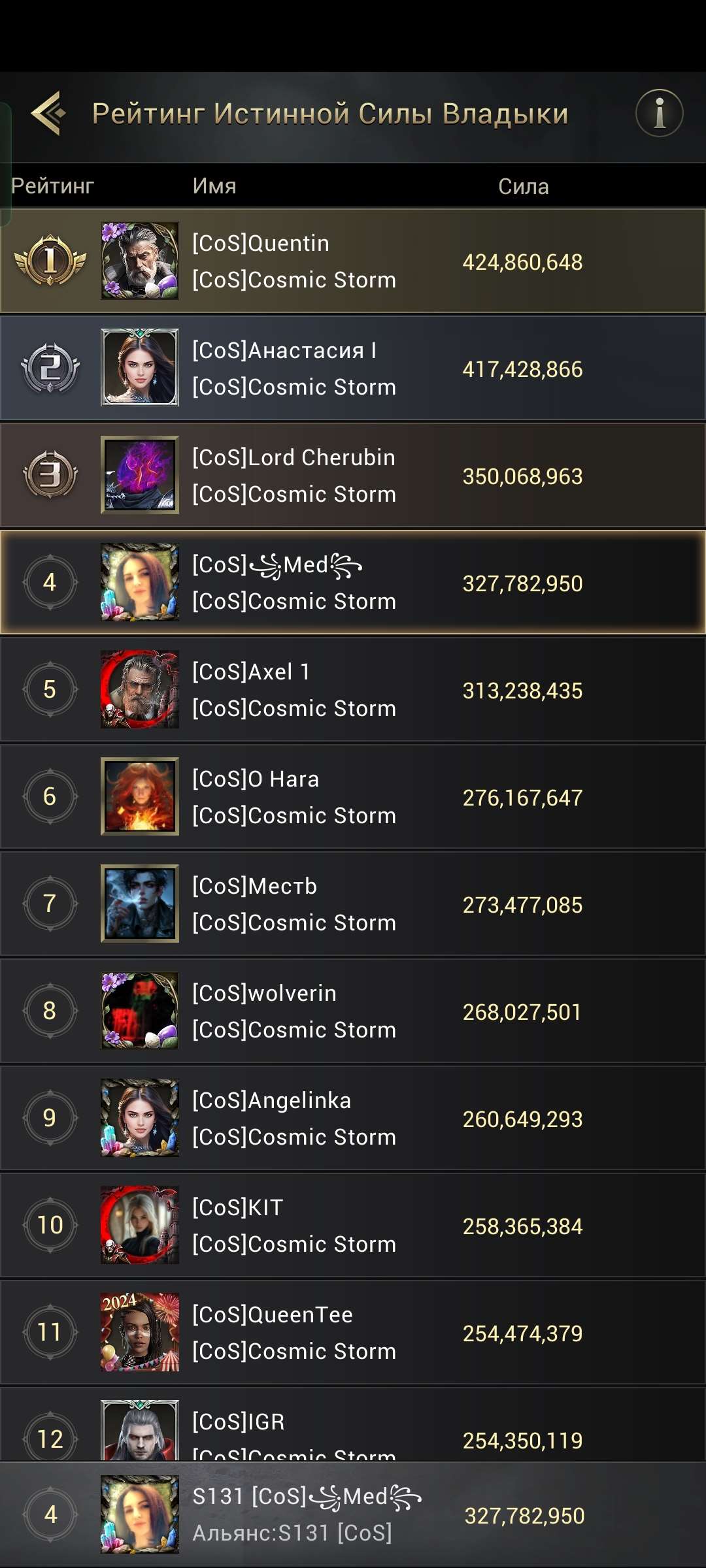Tap the [CoS]O Hara row
Screen dimensions: 706x1568
[353, 797]
